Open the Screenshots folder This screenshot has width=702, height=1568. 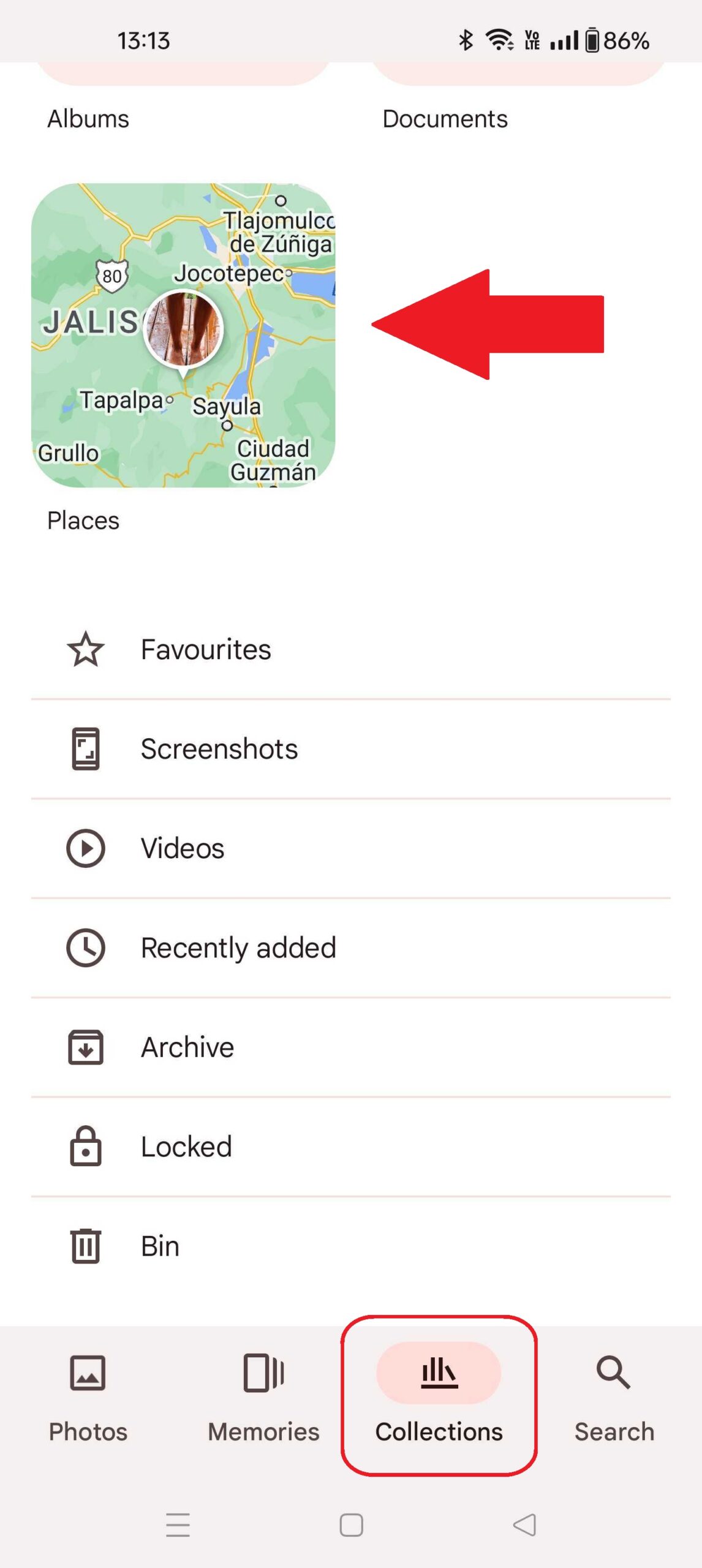[219, 748]
